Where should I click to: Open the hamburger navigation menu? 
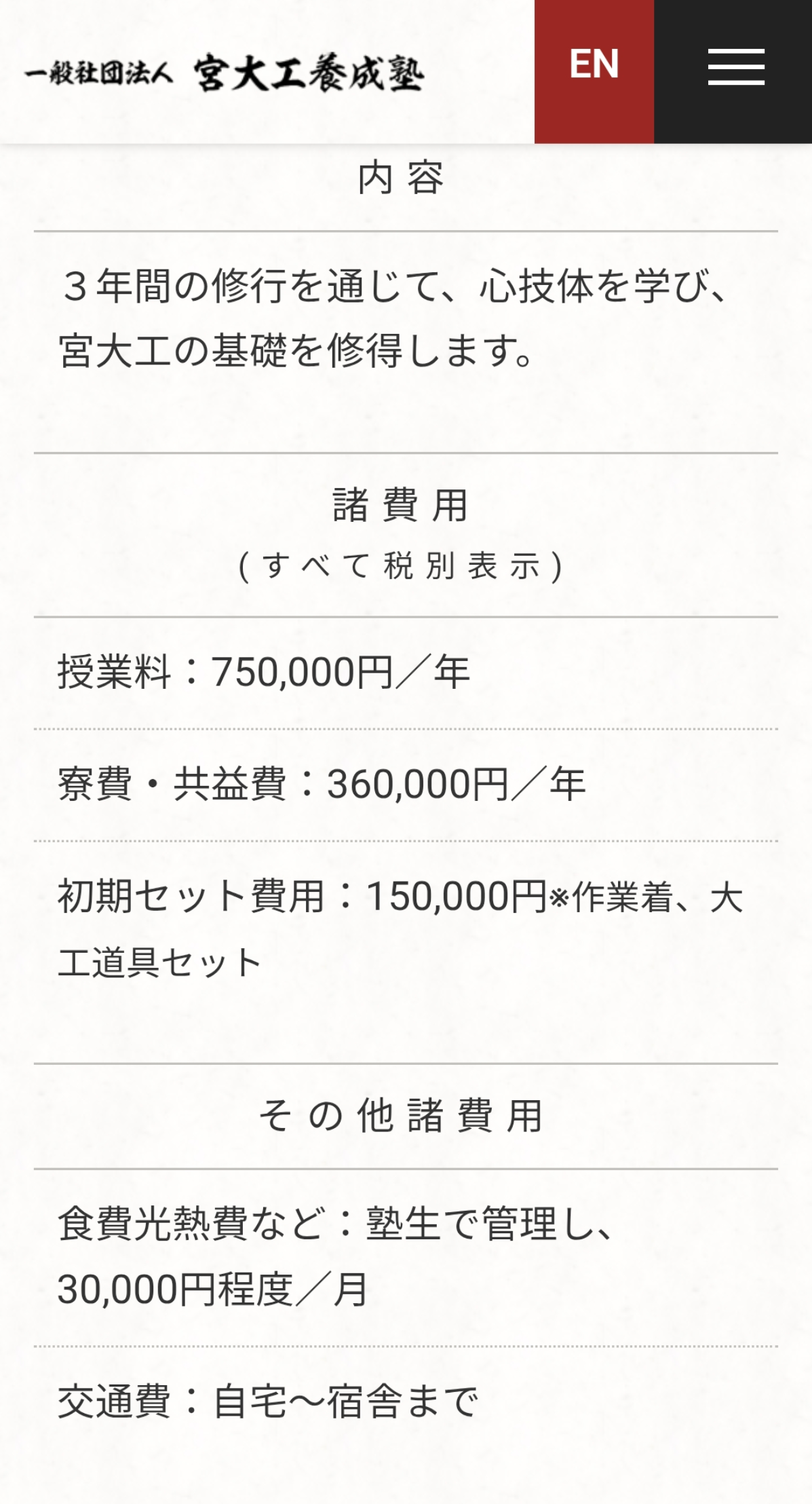(735, 68)
